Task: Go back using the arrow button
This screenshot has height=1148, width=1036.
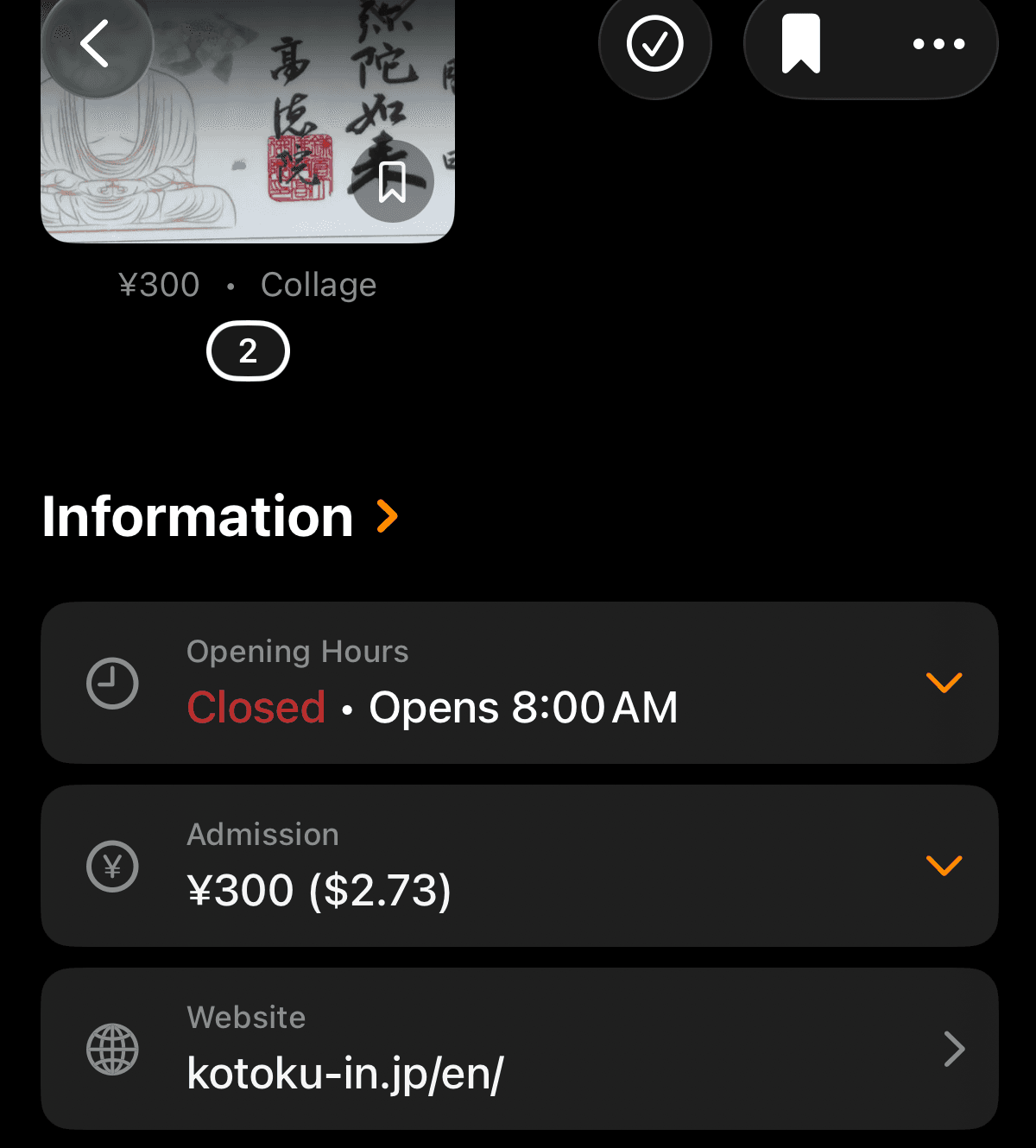Action: click(95, 43)
